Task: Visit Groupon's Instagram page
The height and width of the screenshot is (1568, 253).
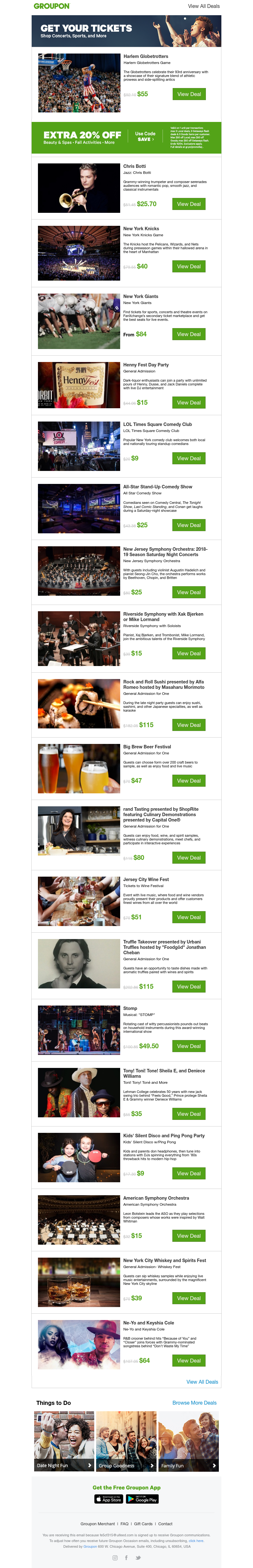Action: click(x=115, y=1558)
